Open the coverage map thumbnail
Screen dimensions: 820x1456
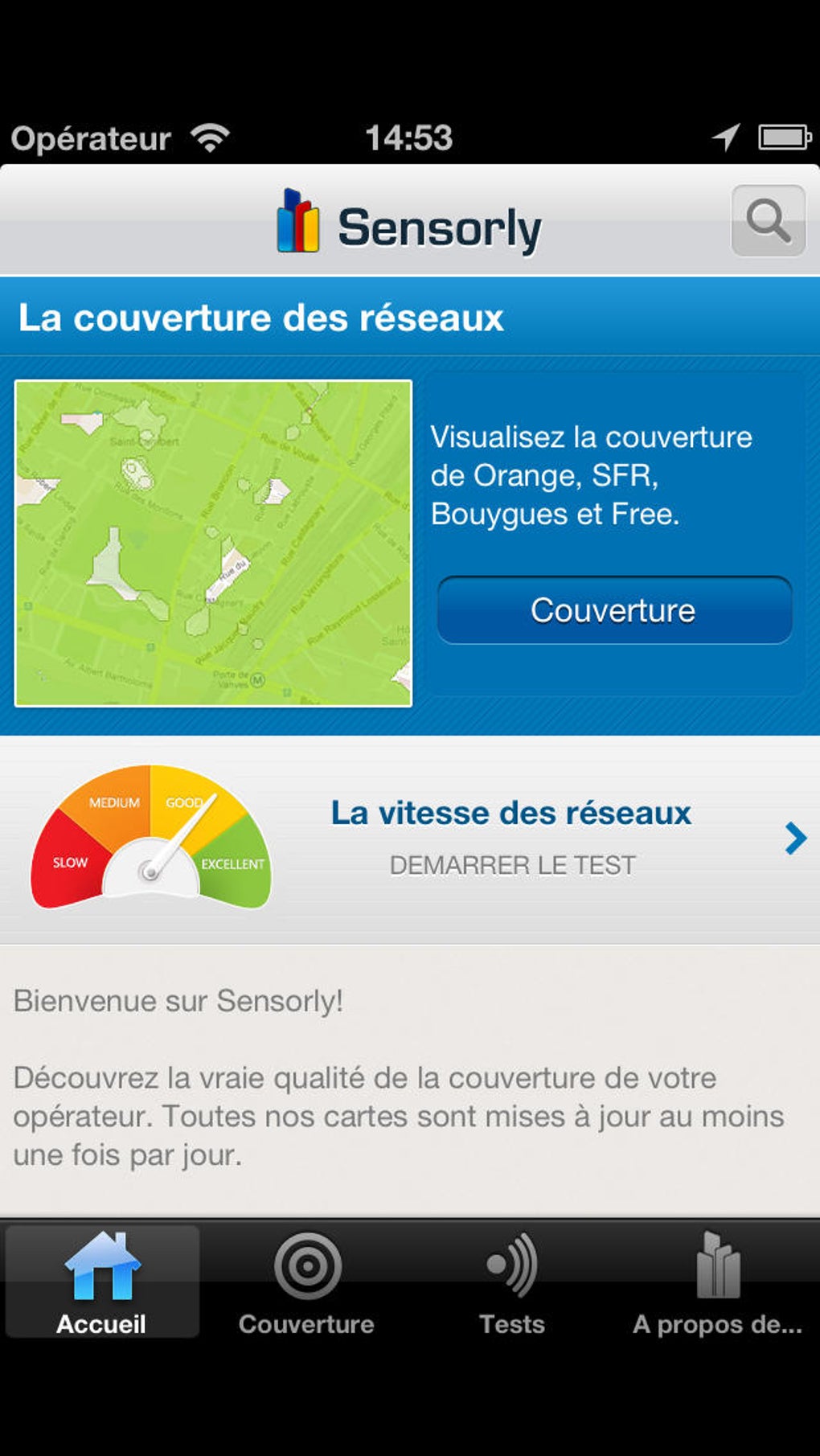tap(213, 543)
